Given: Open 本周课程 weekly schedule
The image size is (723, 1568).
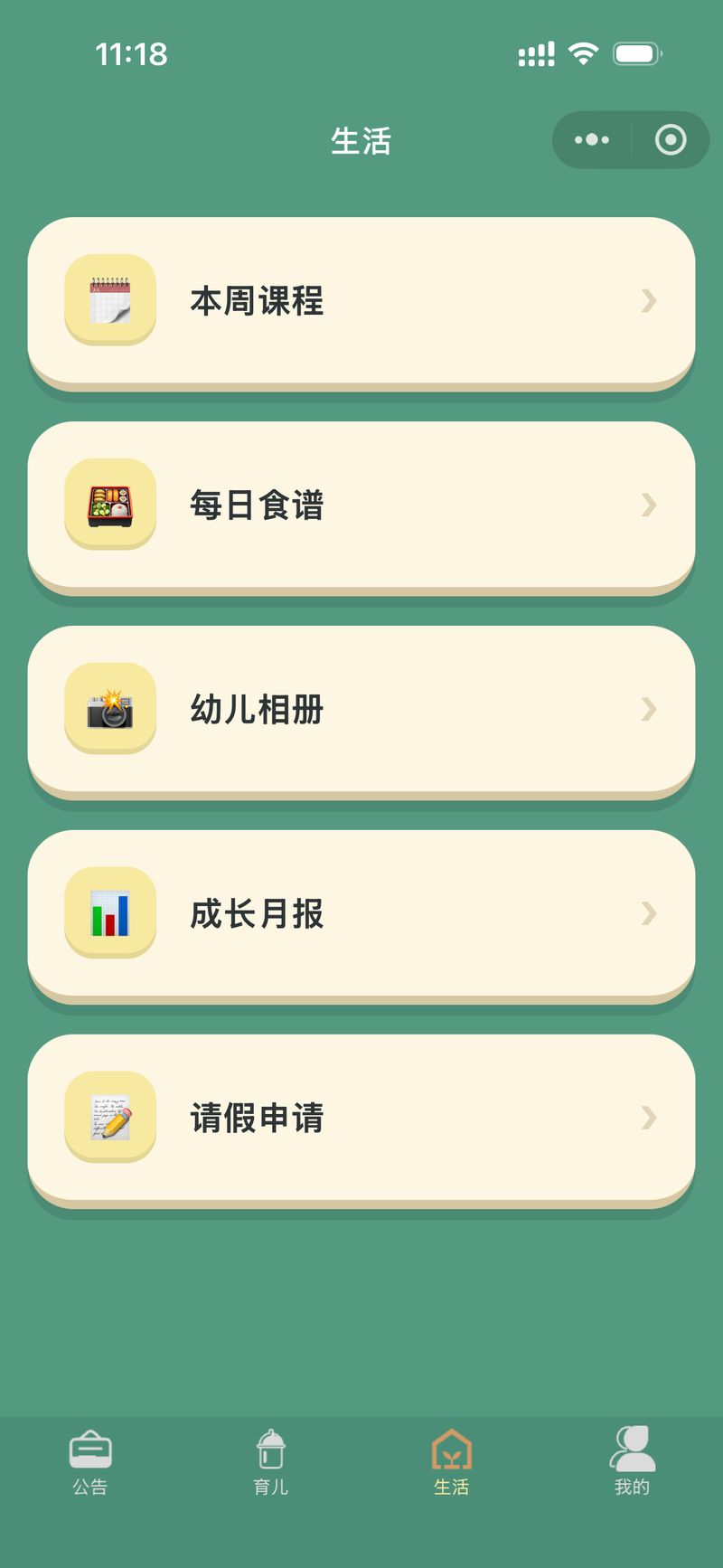Looking at the screenshot, I should pyautogui.click(x=361, y=300).
